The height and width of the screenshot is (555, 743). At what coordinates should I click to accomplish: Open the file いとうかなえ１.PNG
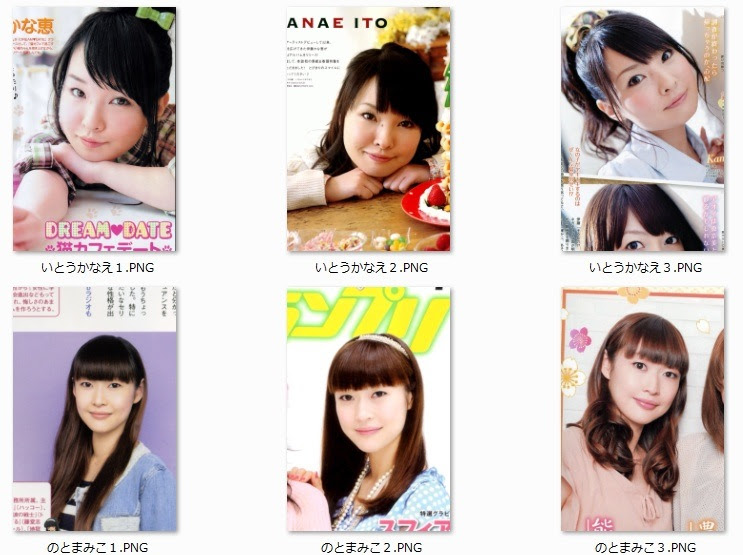tap(94, 130)
